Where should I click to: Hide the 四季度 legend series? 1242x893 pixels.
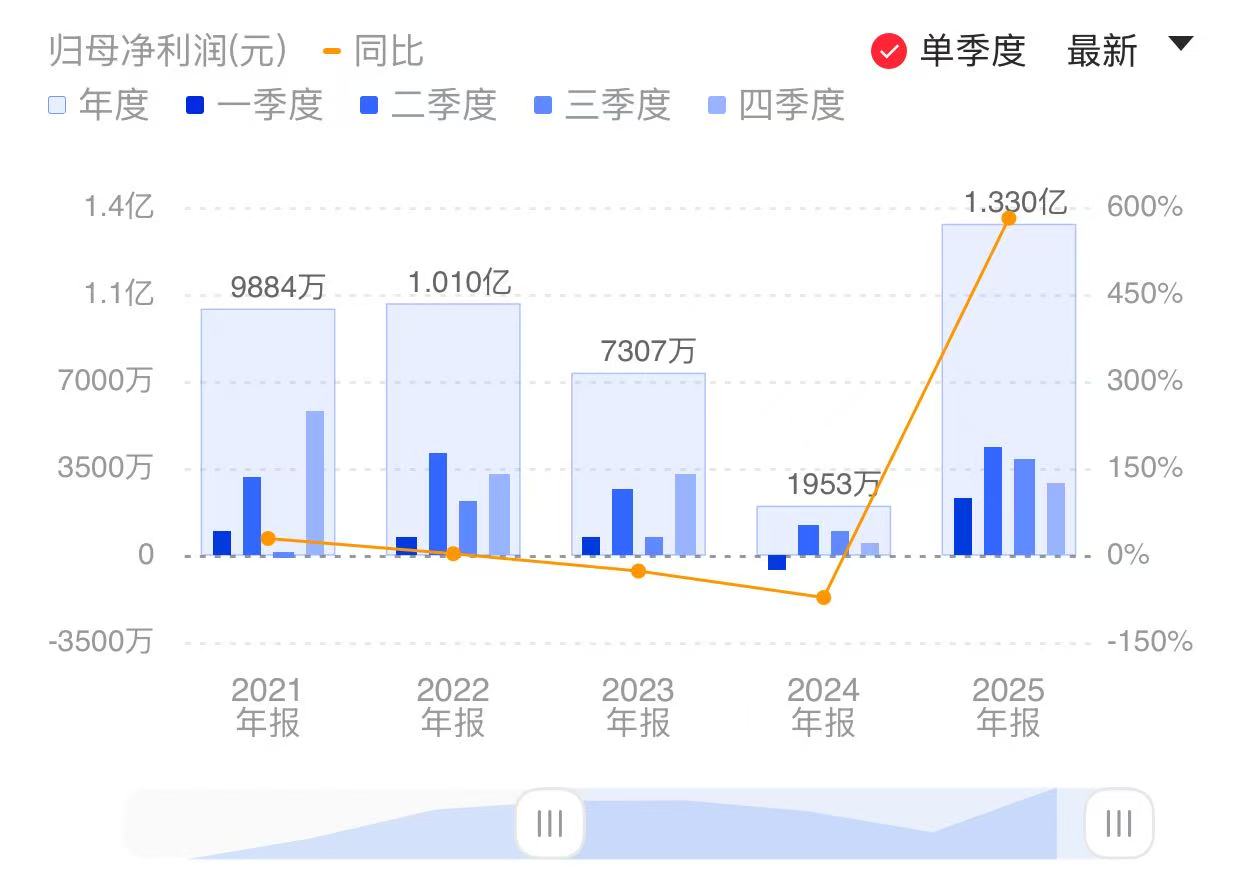776,105
